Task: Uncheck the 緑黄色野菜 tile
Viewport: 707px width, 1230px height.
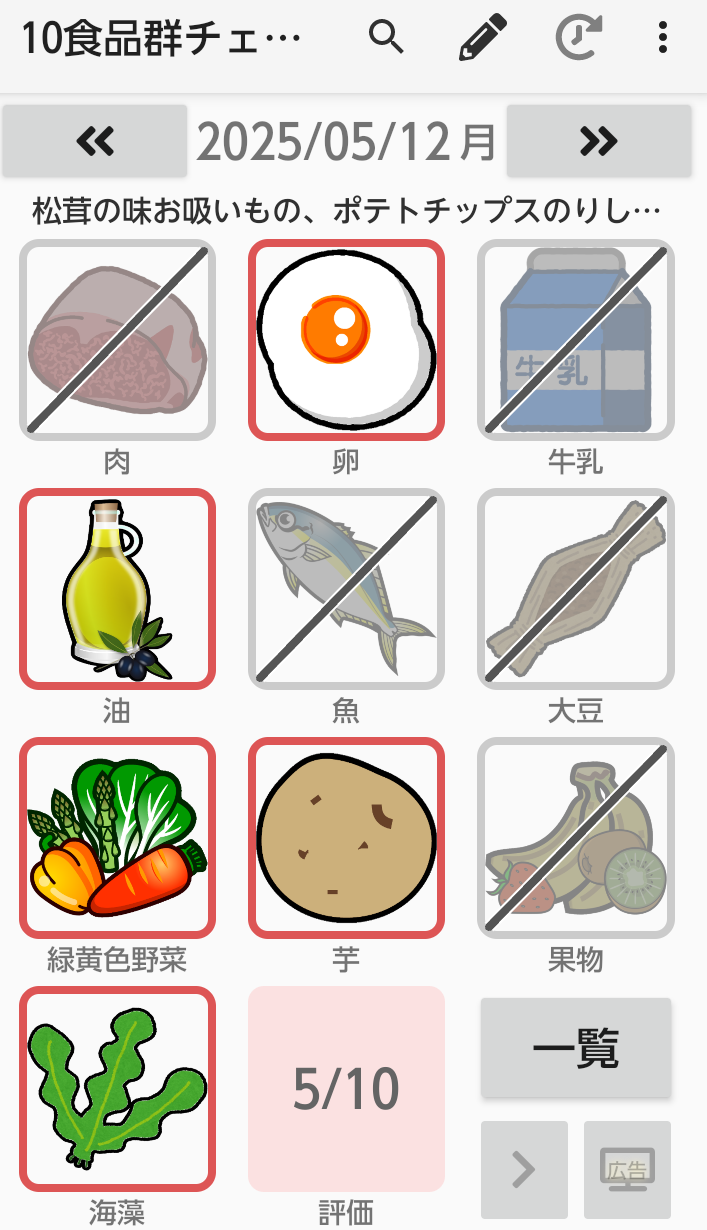Action: click(117, 838)
